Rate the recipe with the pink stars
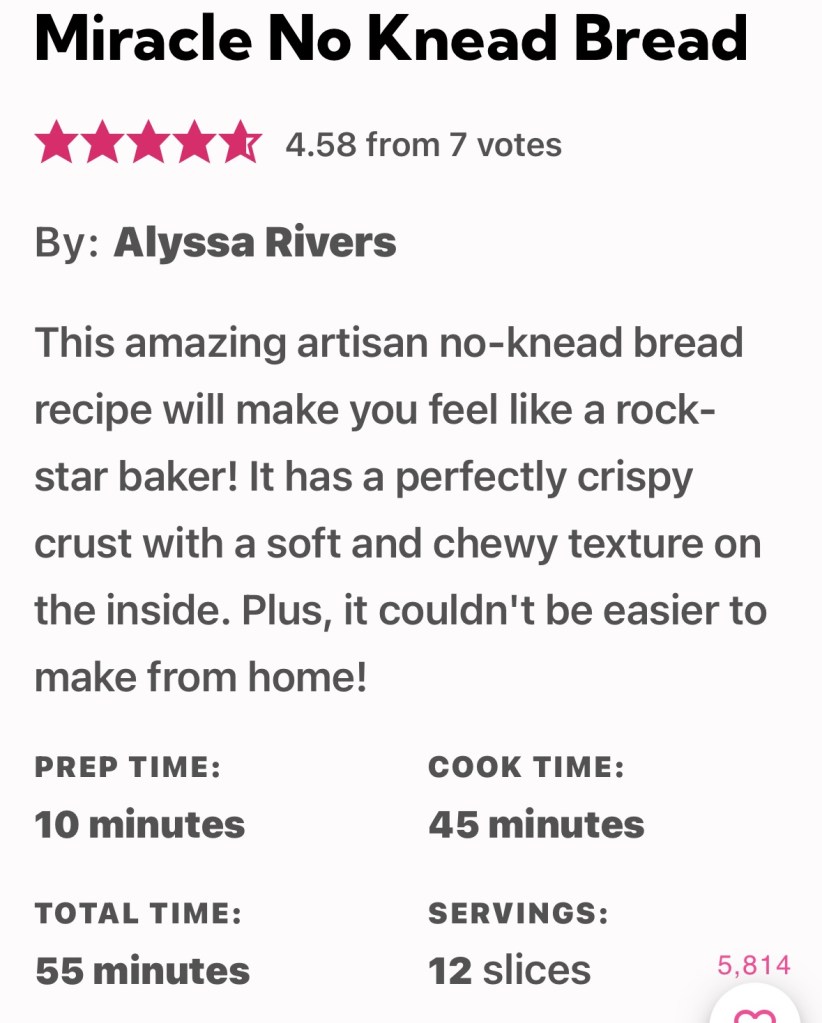822x1023 pixels. pyautogui.click(x=148, y=144)
